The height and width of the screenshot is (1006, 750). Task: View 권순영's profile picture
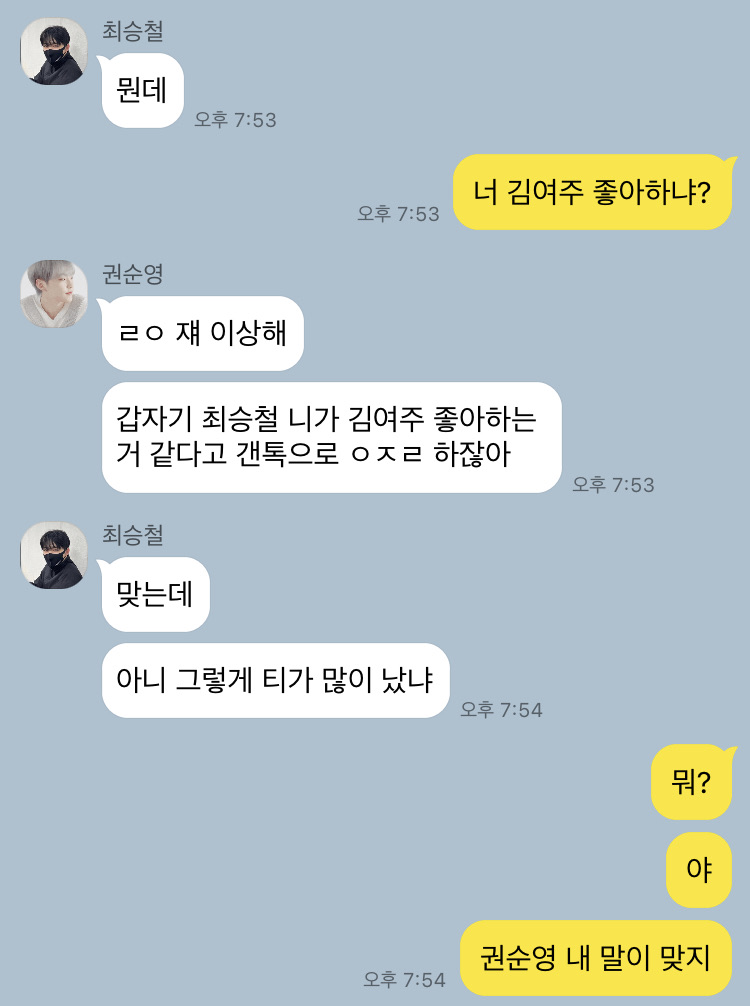pos(54,294)
